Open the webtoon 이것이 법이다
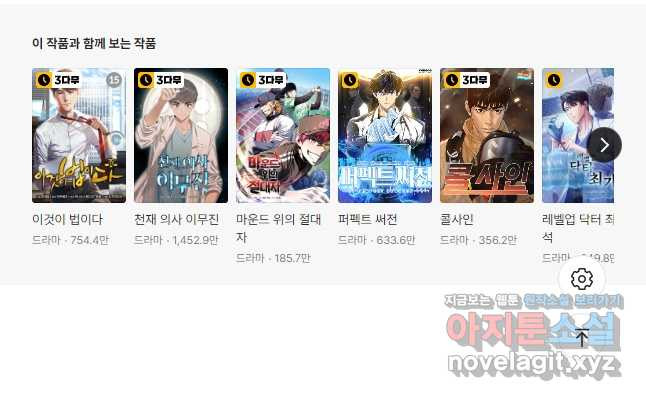 79,136
